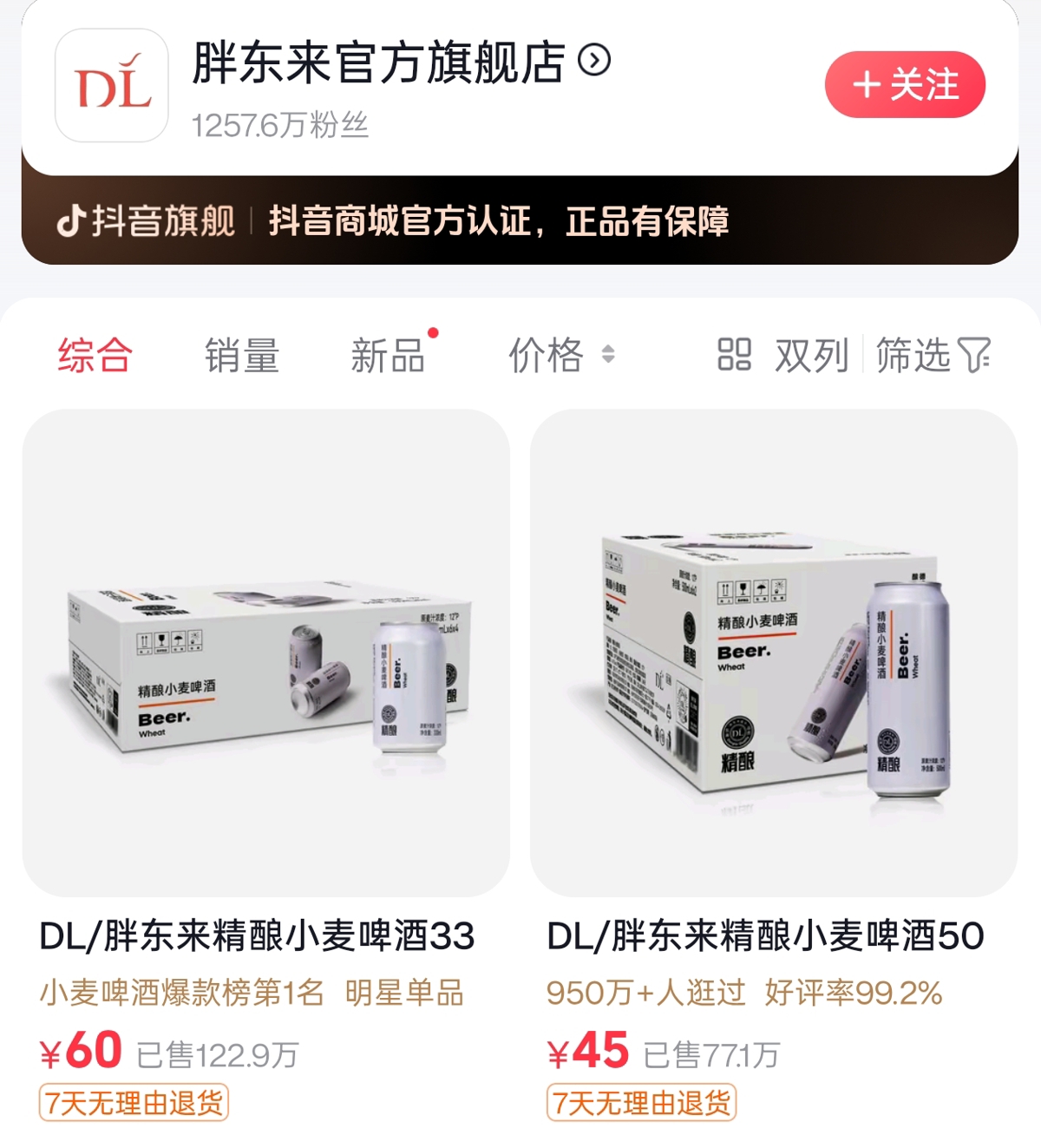This screenshot has width=1041, height=1148.
Task: Open the 筛选 filter options
Action: click(933, 356)
